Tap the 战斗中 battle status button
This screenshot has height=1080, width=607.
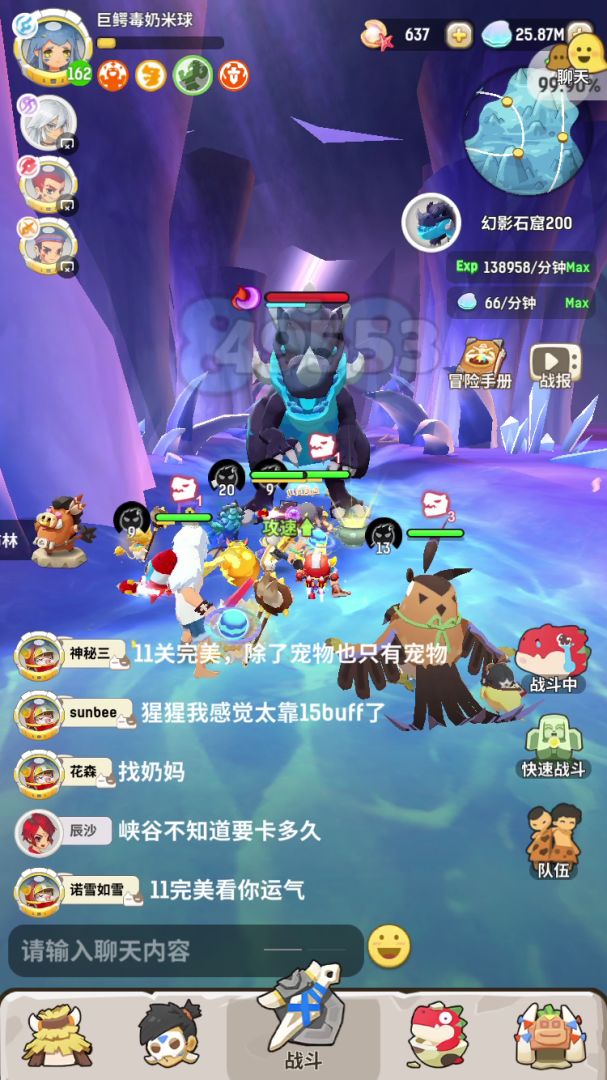552,660
